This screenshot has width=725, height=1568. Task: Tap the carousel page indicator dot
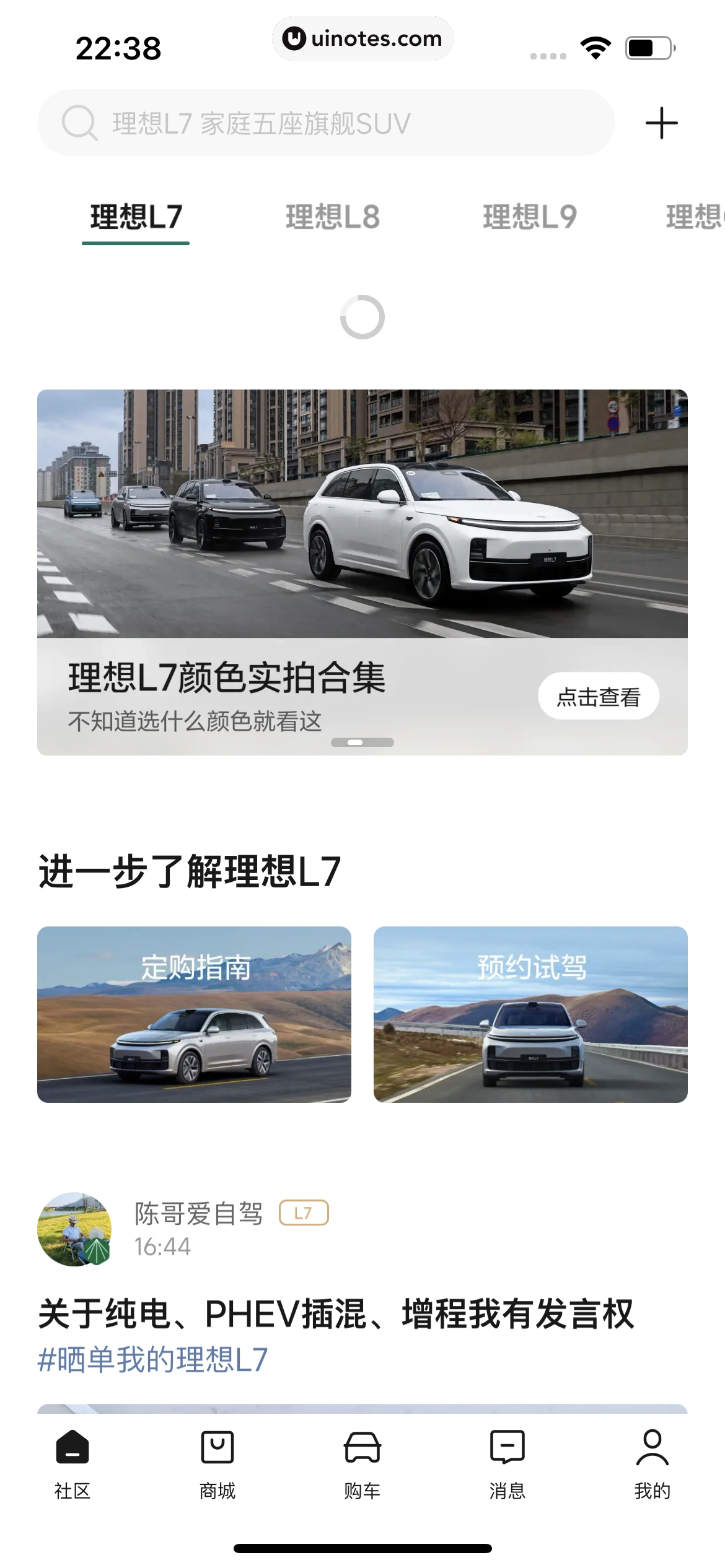362,741
